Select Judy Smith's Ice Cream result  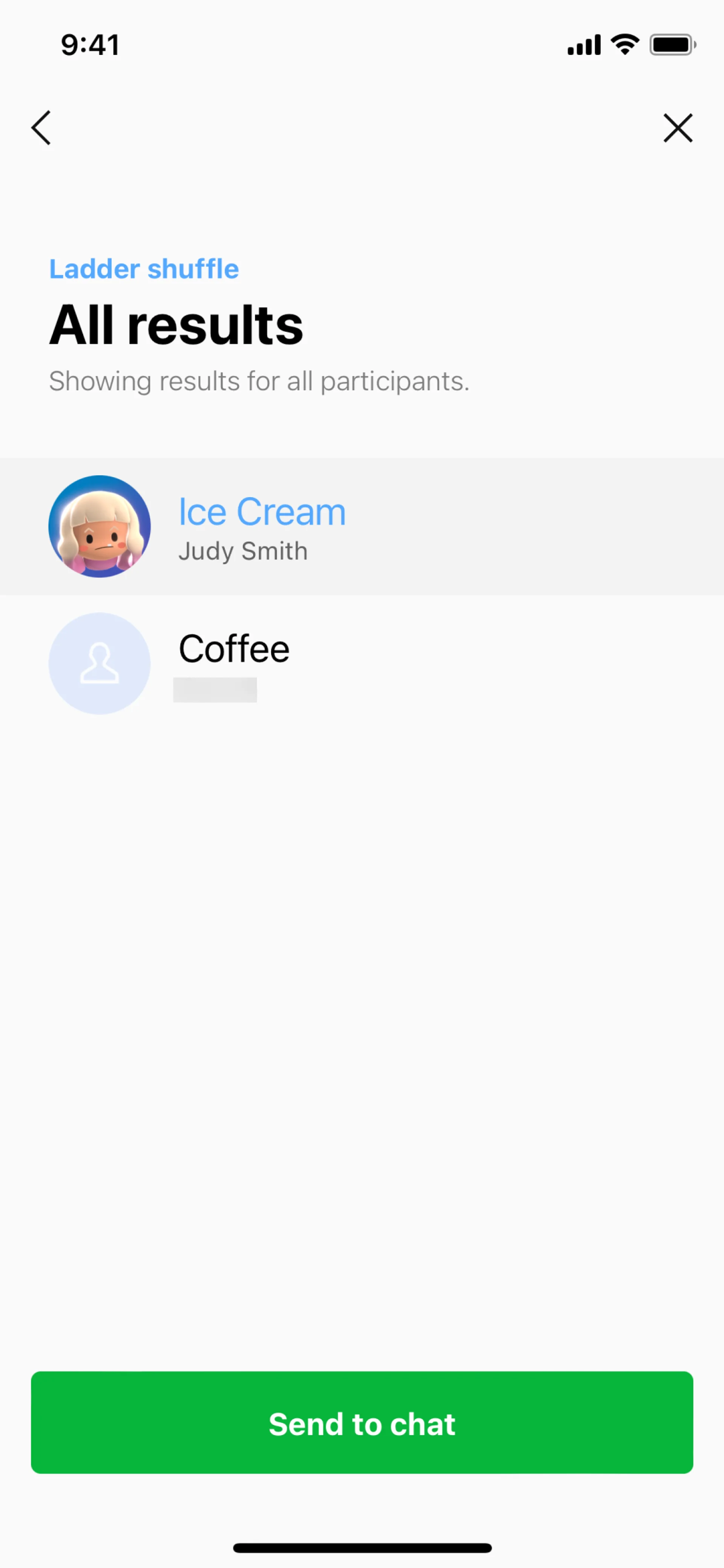click(x=362, y=527)
